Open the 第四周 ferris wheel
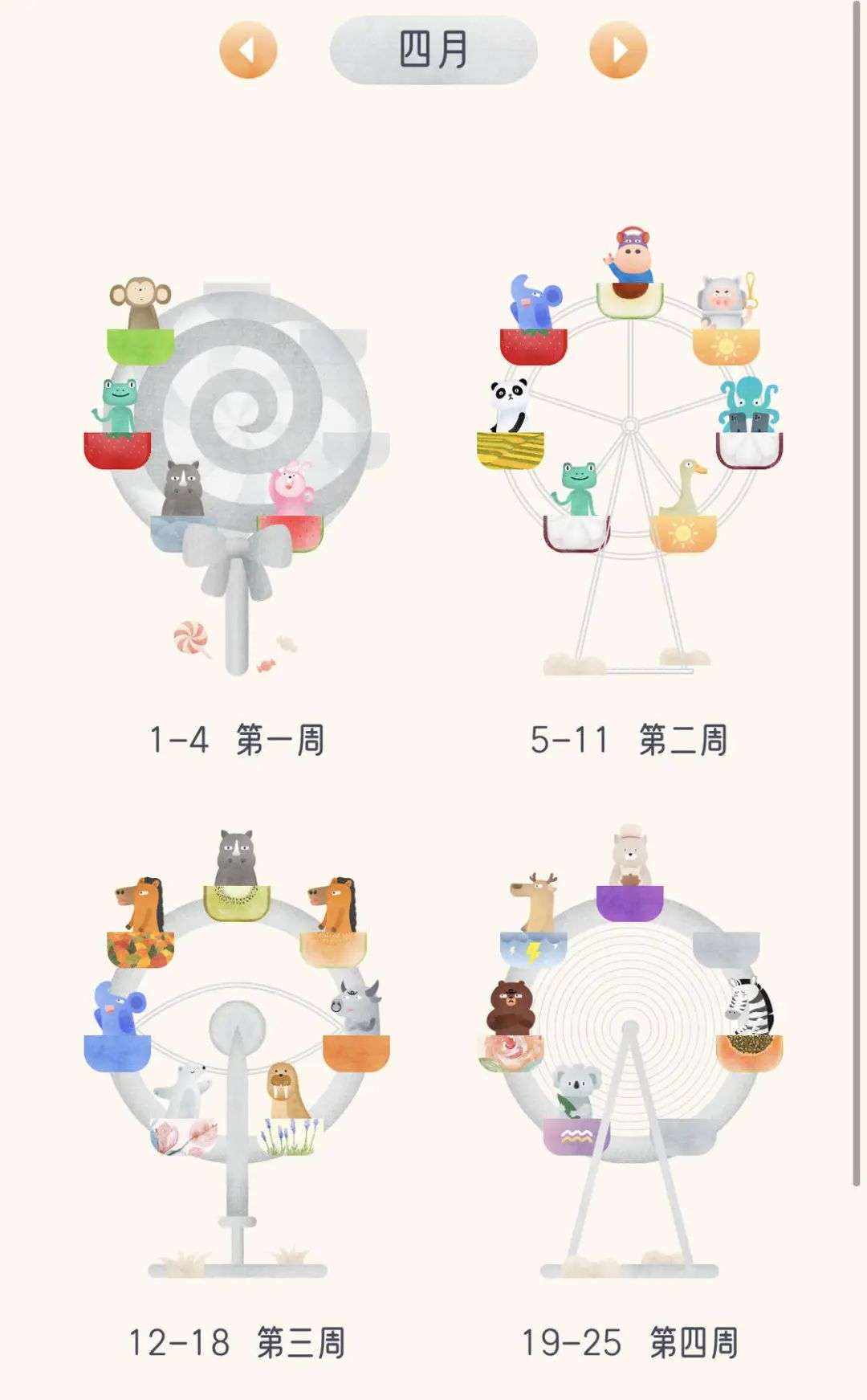 (x=629, y=1051)
